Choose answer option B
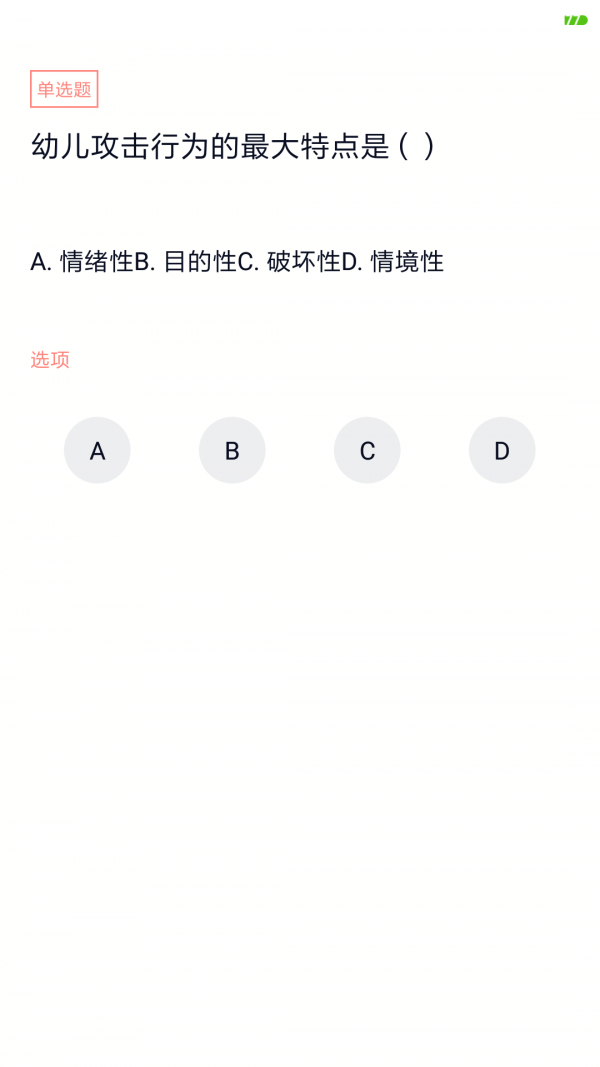Screen dimensions: 600x1067 coord(232,450)
